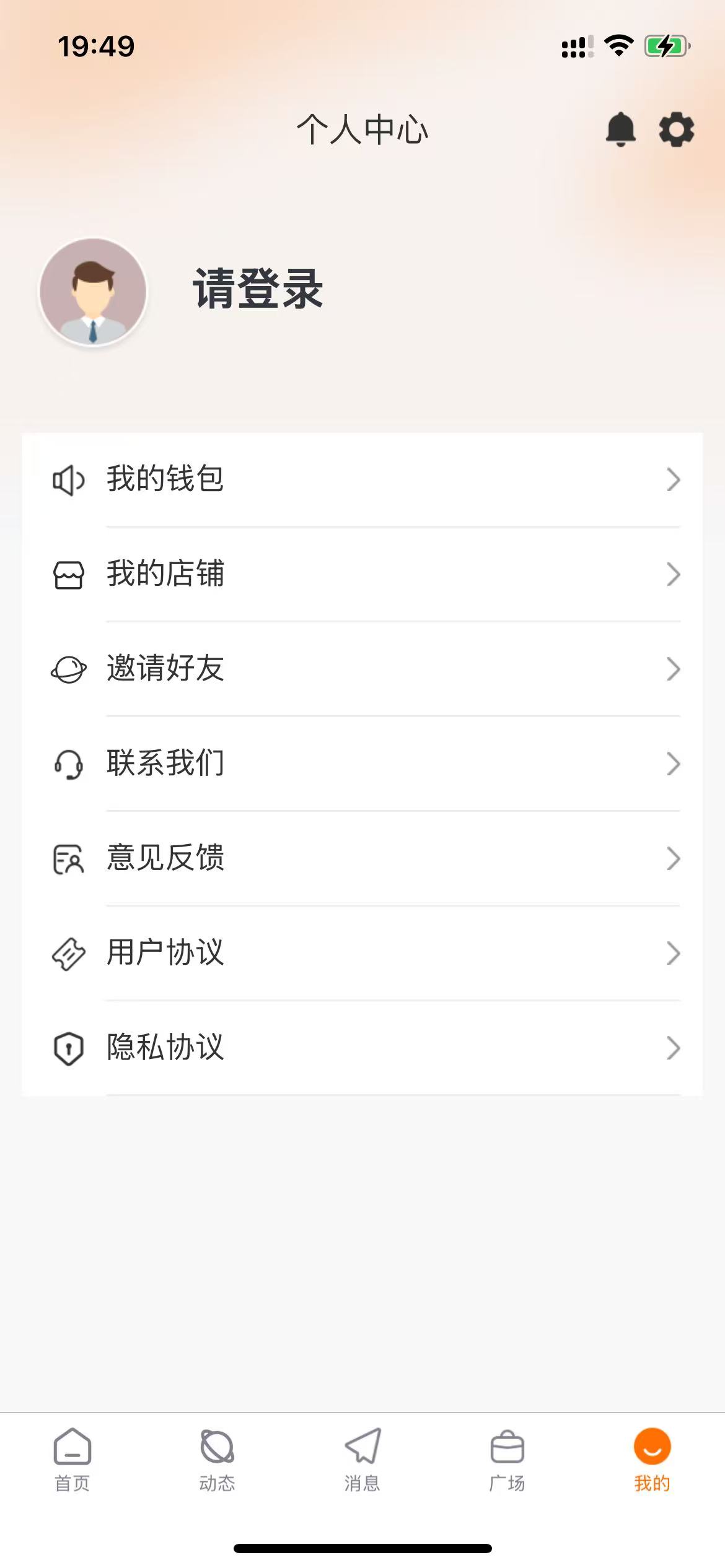Switch to the 首页 tab
Screen dimensions: 725x1568
(72, 1460)
